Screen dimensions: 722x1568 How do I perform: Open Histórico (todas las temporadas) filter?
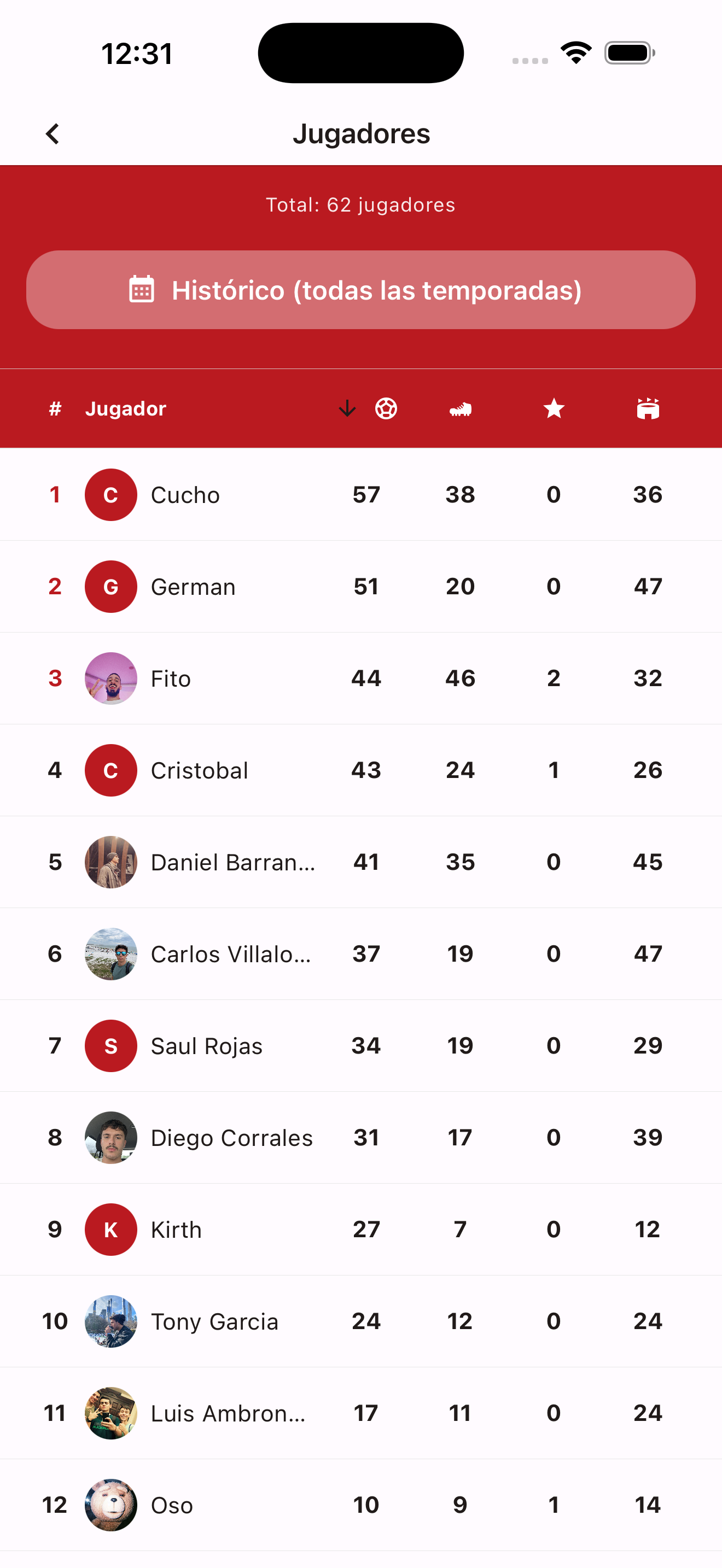[x=361, y=290]
